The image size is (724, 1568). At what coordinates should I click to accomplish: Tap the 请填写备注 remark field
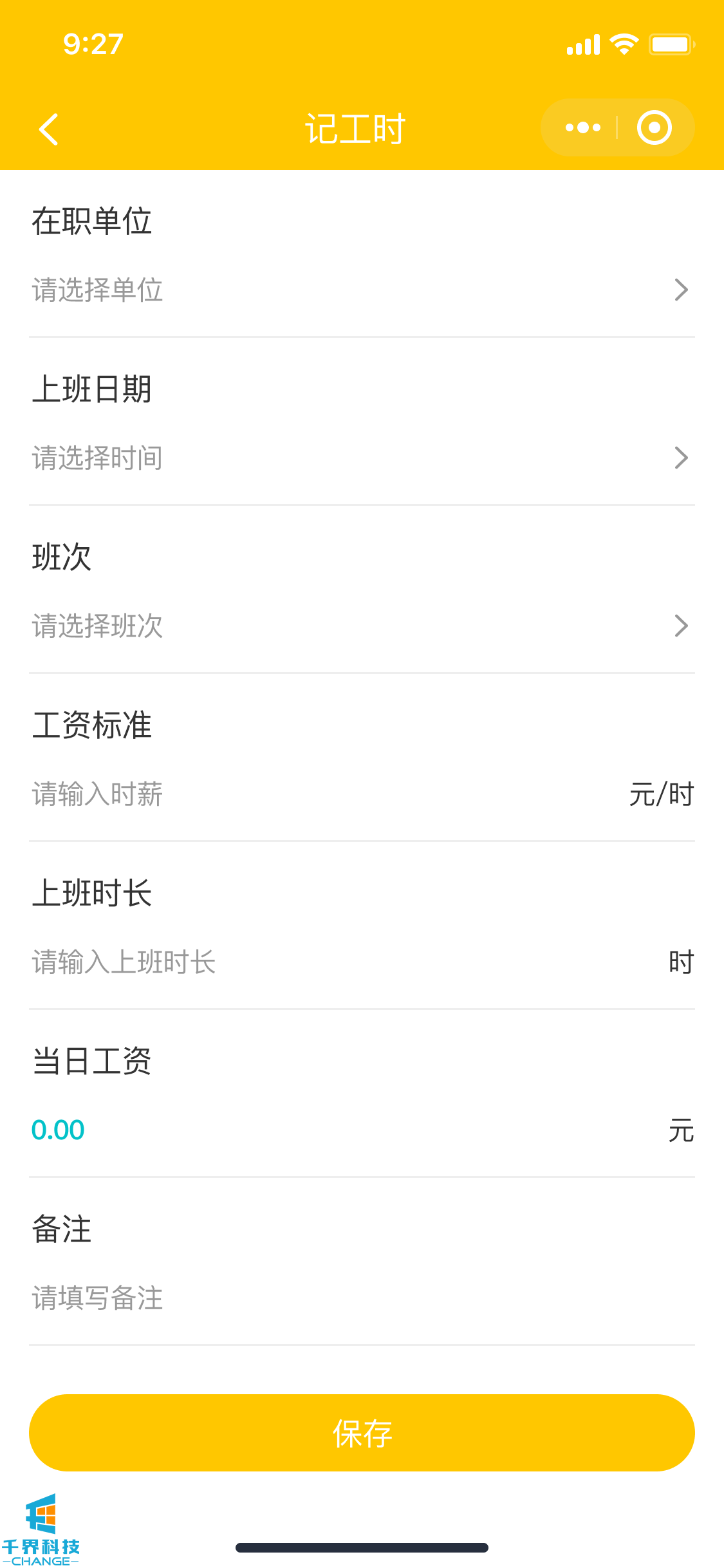click(x=360, y=1298)
